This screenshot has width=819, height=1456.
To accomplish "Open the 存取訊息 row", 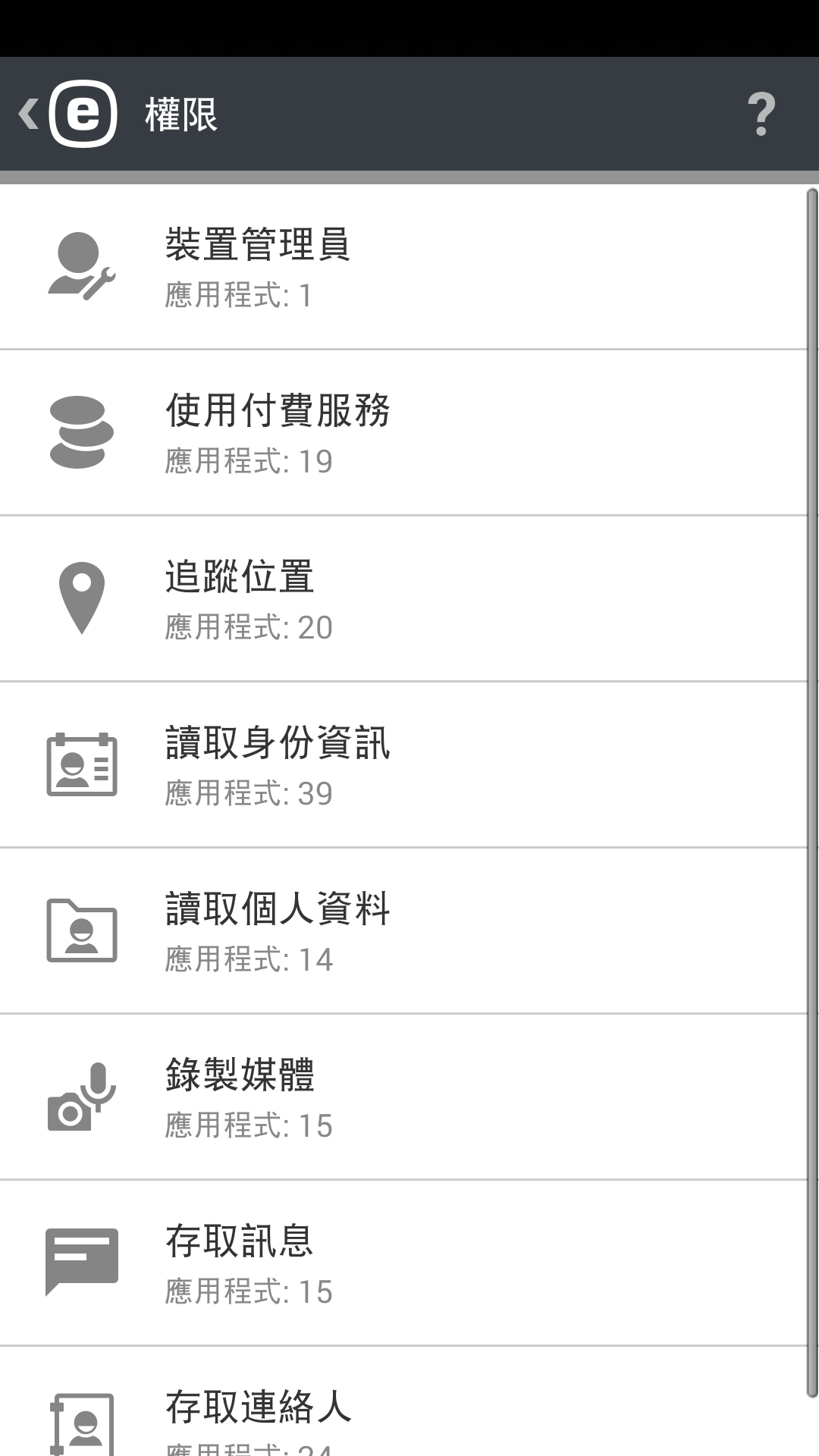I will click(x=402, y=1263).
